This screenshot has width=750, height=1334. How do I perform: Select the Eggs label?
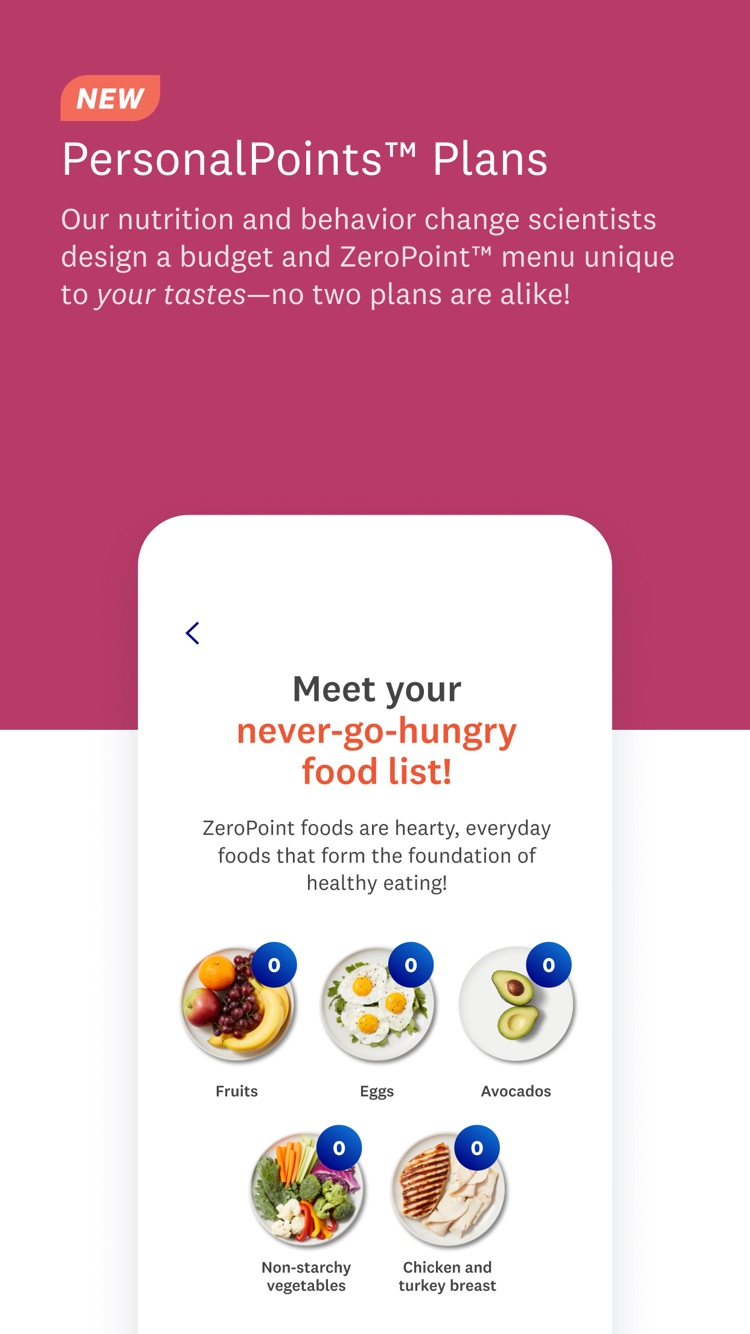coord(377,1091)
